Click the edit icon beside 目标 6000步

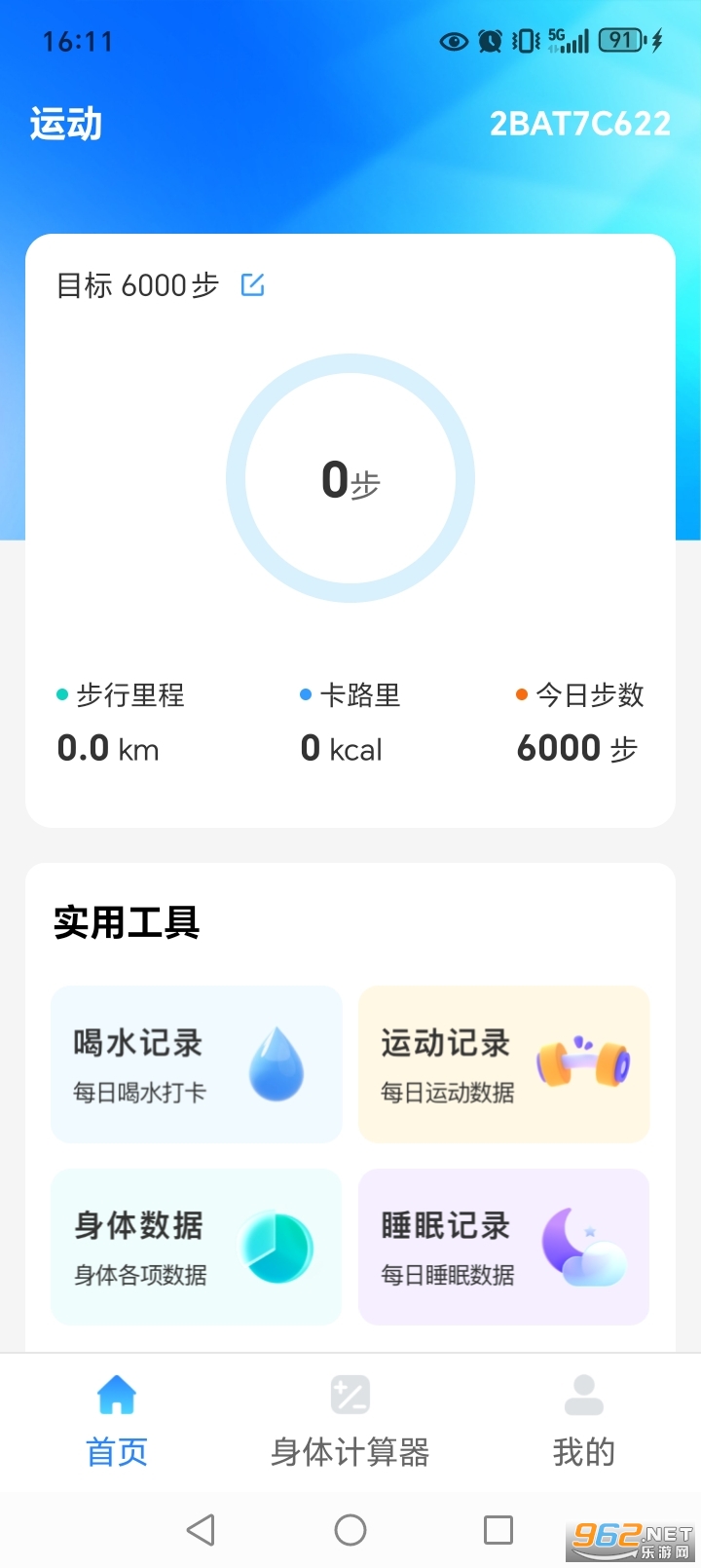(x=251, y=284)
